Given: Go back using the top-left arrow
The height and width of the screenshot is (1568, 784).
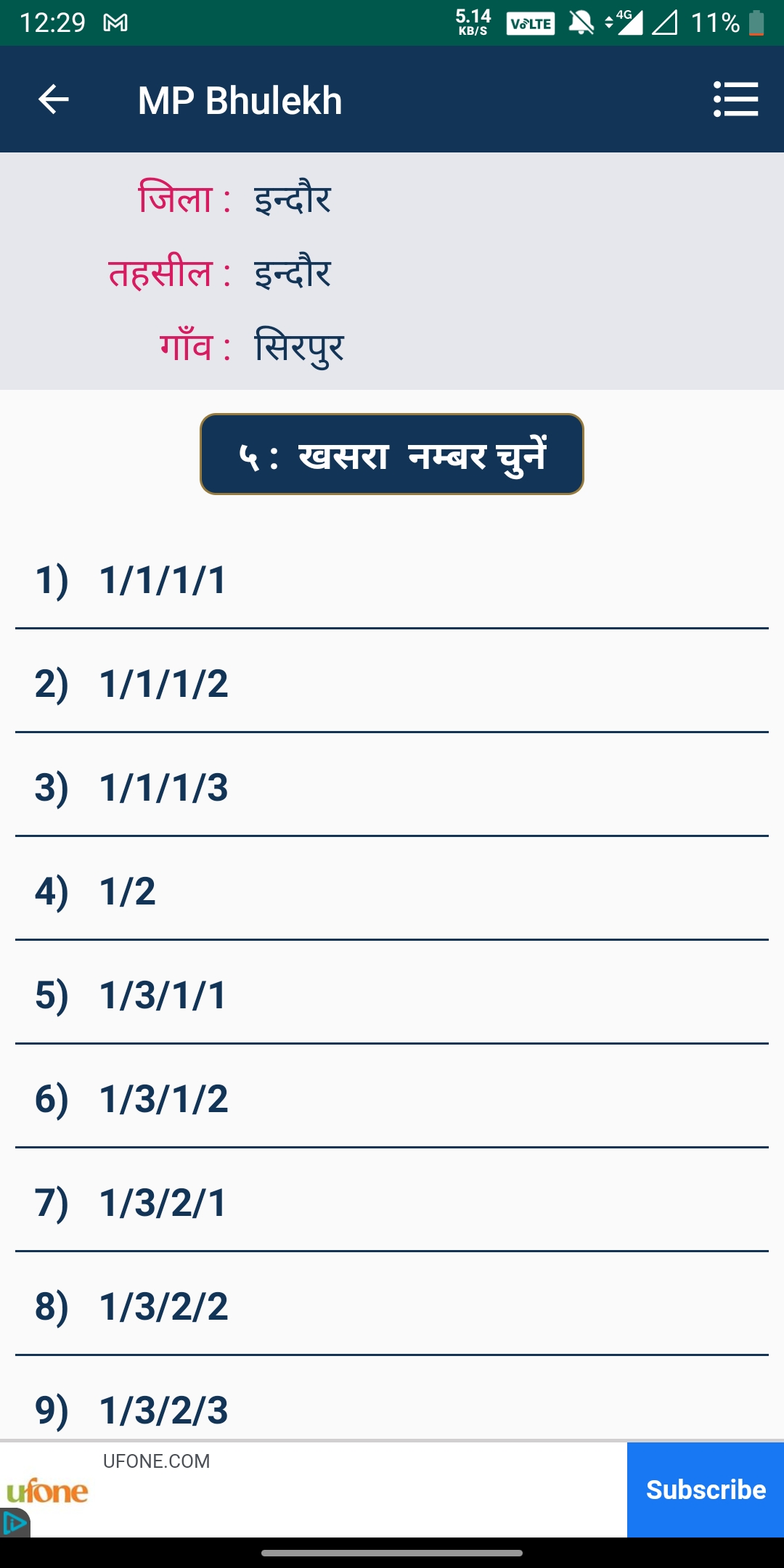Looking at the screenshot, I should [x=53, y=99].
